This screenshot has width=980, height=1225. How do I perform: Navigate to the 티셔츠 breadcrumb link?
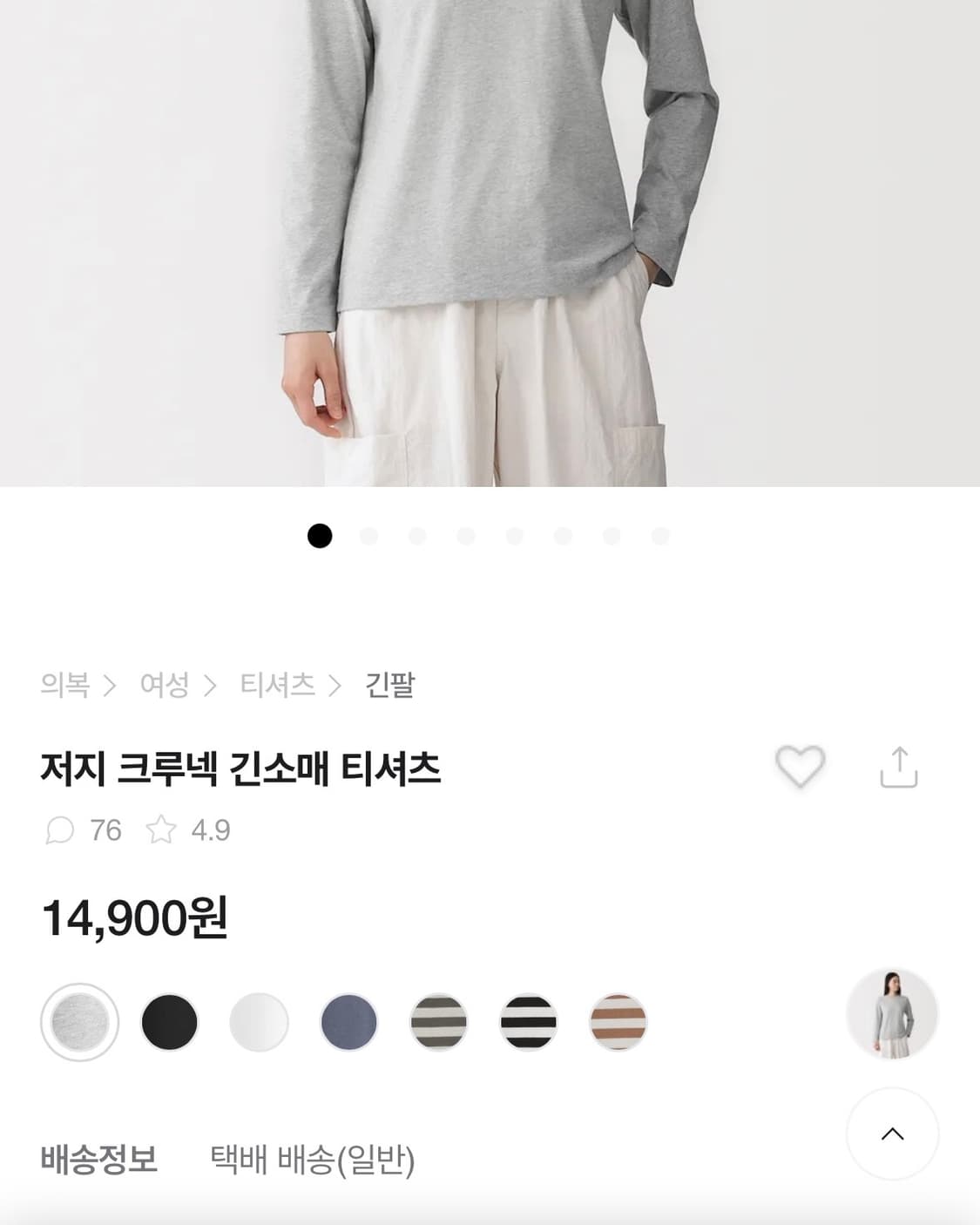(x=275, y=684)
